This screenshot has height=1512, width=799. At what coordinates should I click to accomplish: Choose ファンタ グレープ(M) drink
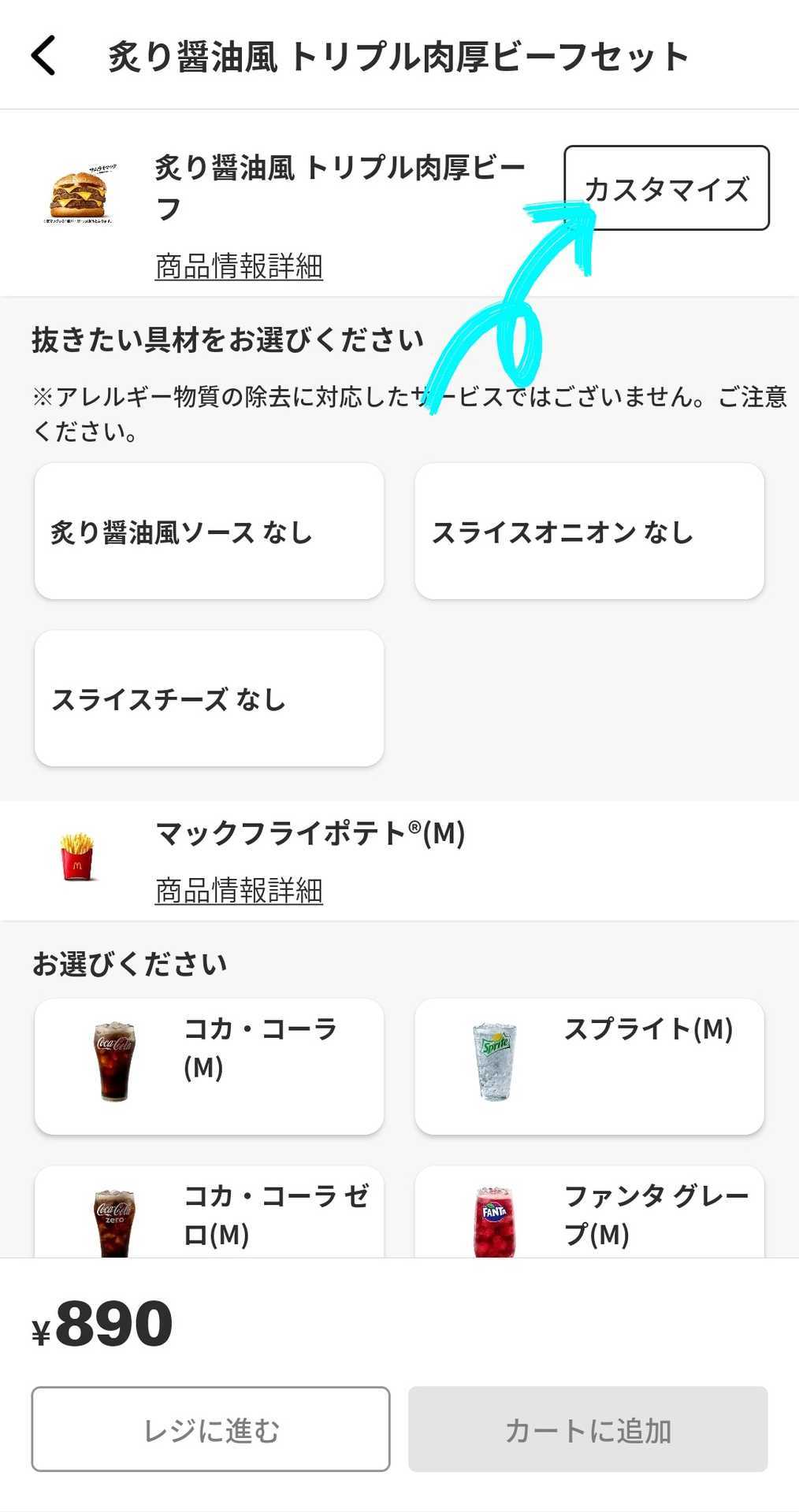[x=589, y=1214]
